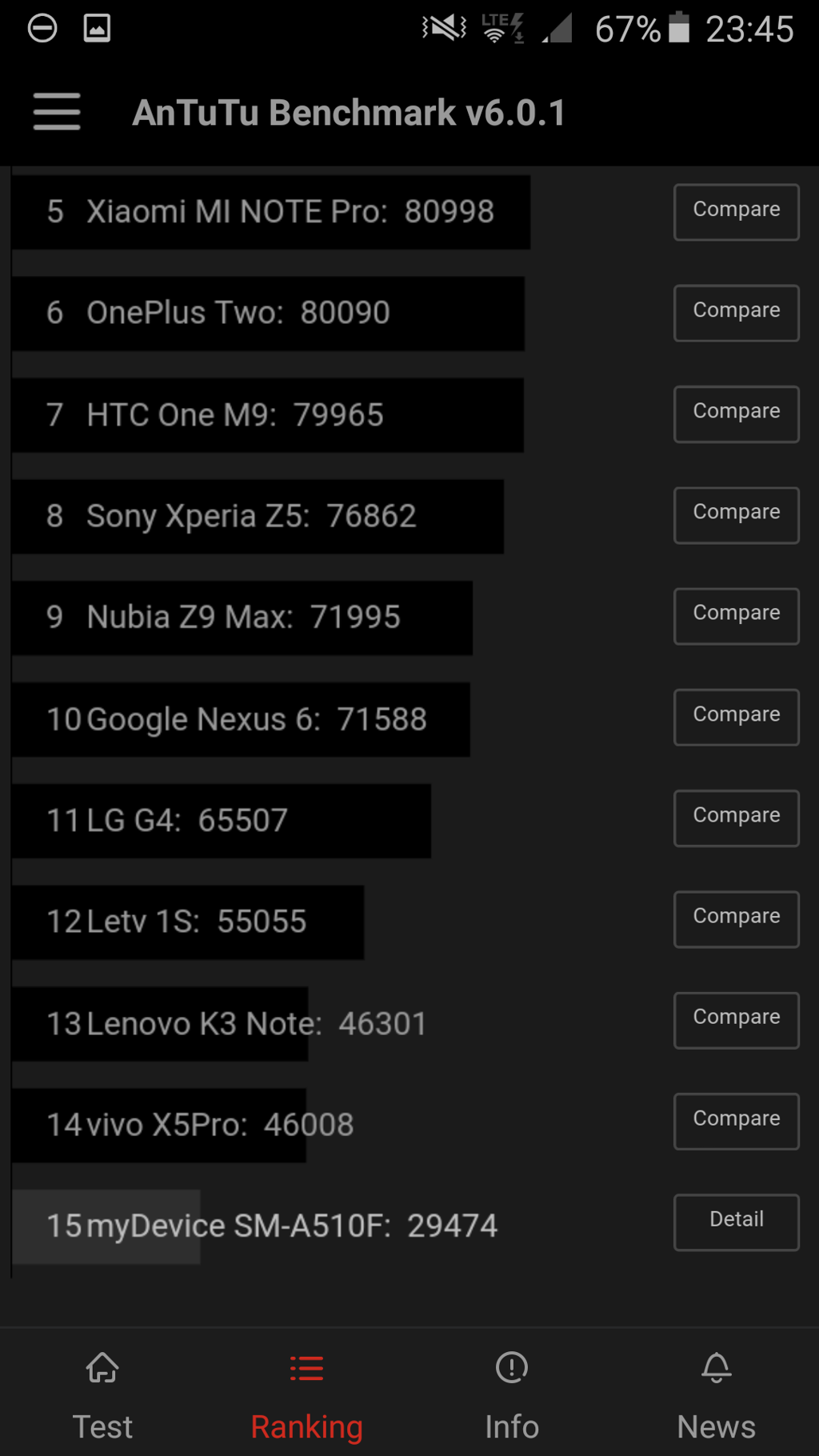View Detail for myDevice SM-A510F
The width and height of the screenshot is (819, 1456).
click(x=736, y=1222)
